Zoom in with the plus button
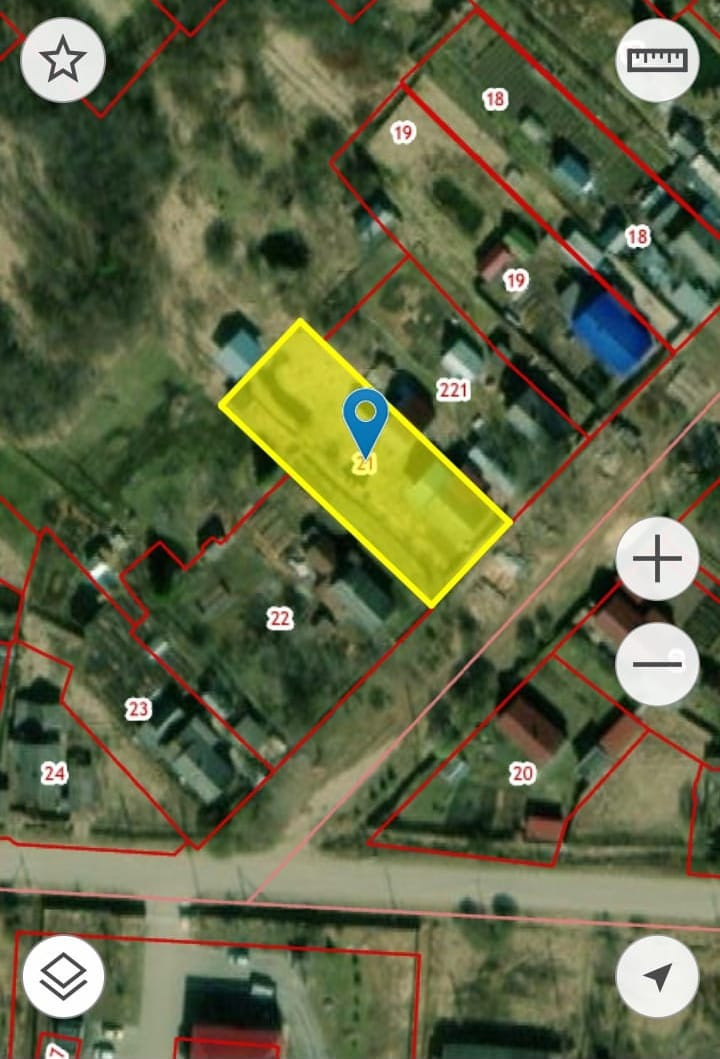 [x=657, y=560]
